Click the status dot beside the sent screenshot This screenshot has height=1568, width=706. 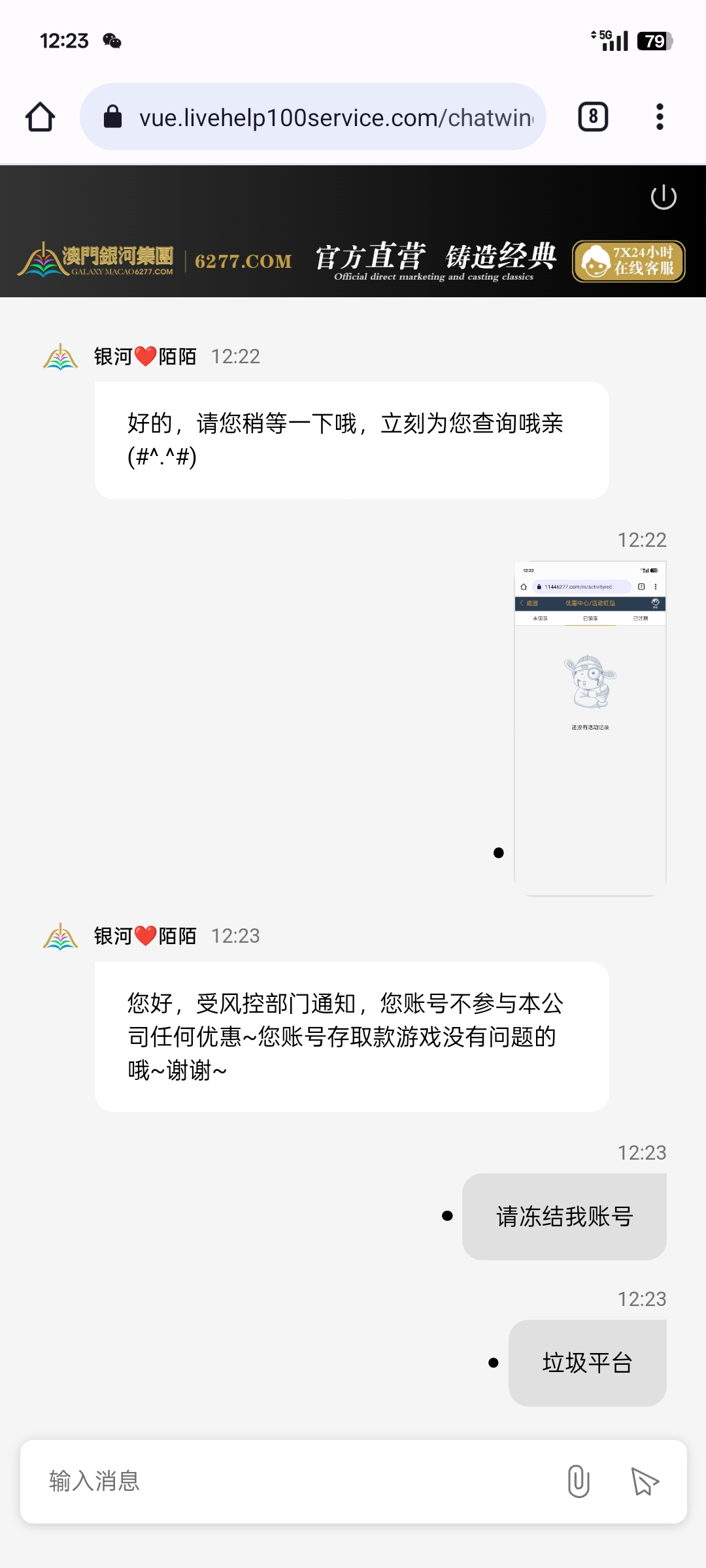click(x=499, y=851)
